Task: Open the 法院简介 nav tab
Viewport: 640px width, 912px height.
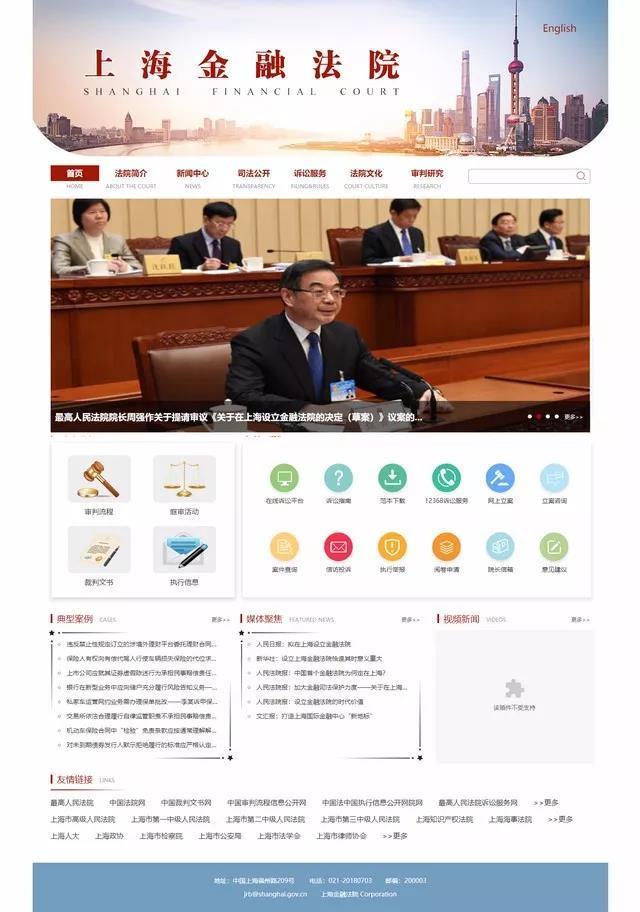Action: pyautogui.click(x=130, y=174)
